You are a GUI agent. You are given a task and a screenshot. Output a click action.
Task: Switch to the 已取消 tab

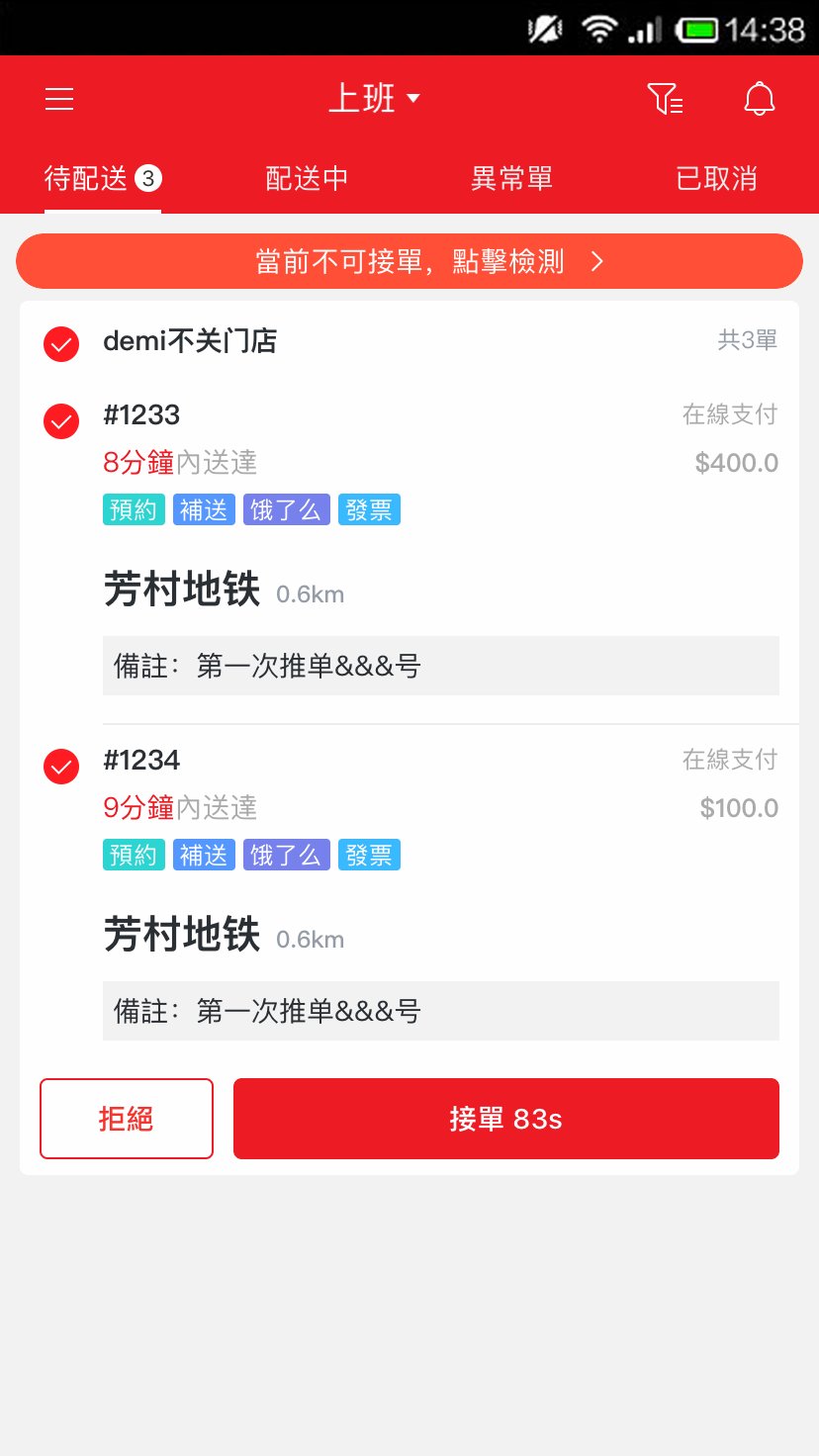pos(716,179)
